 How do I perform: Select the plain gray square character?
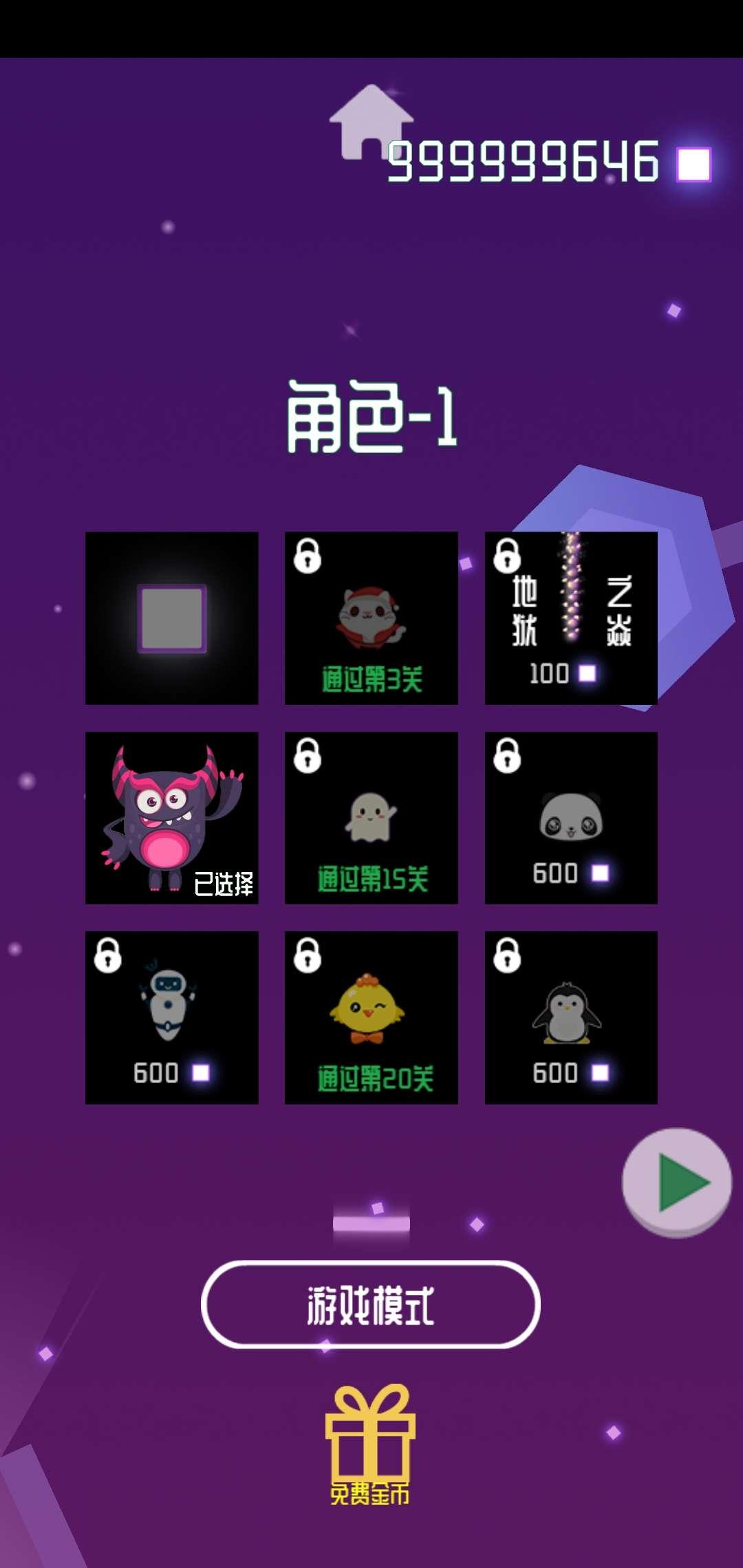(x=172, y=618)
